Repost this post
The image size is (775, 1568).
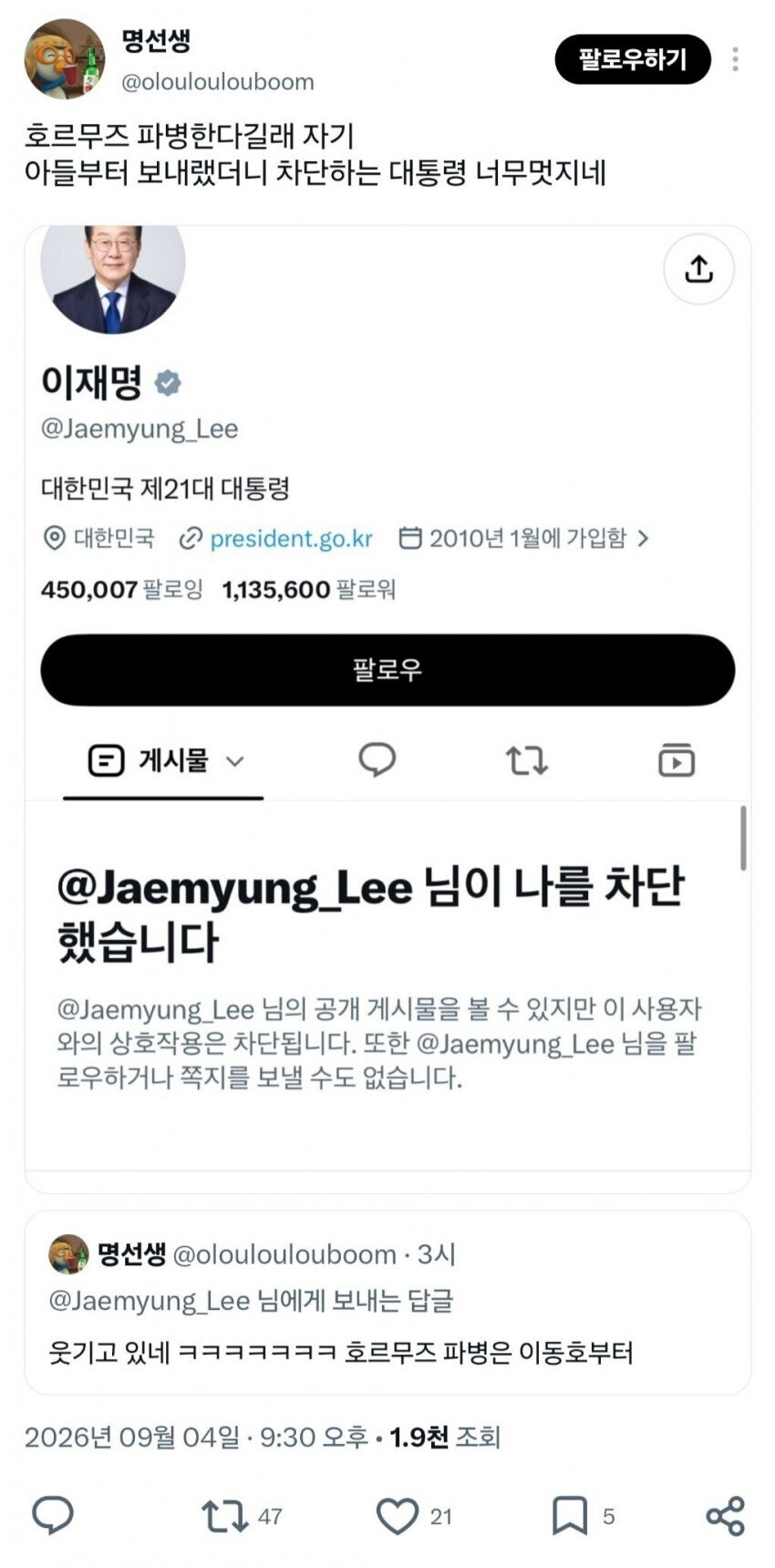241,1516
